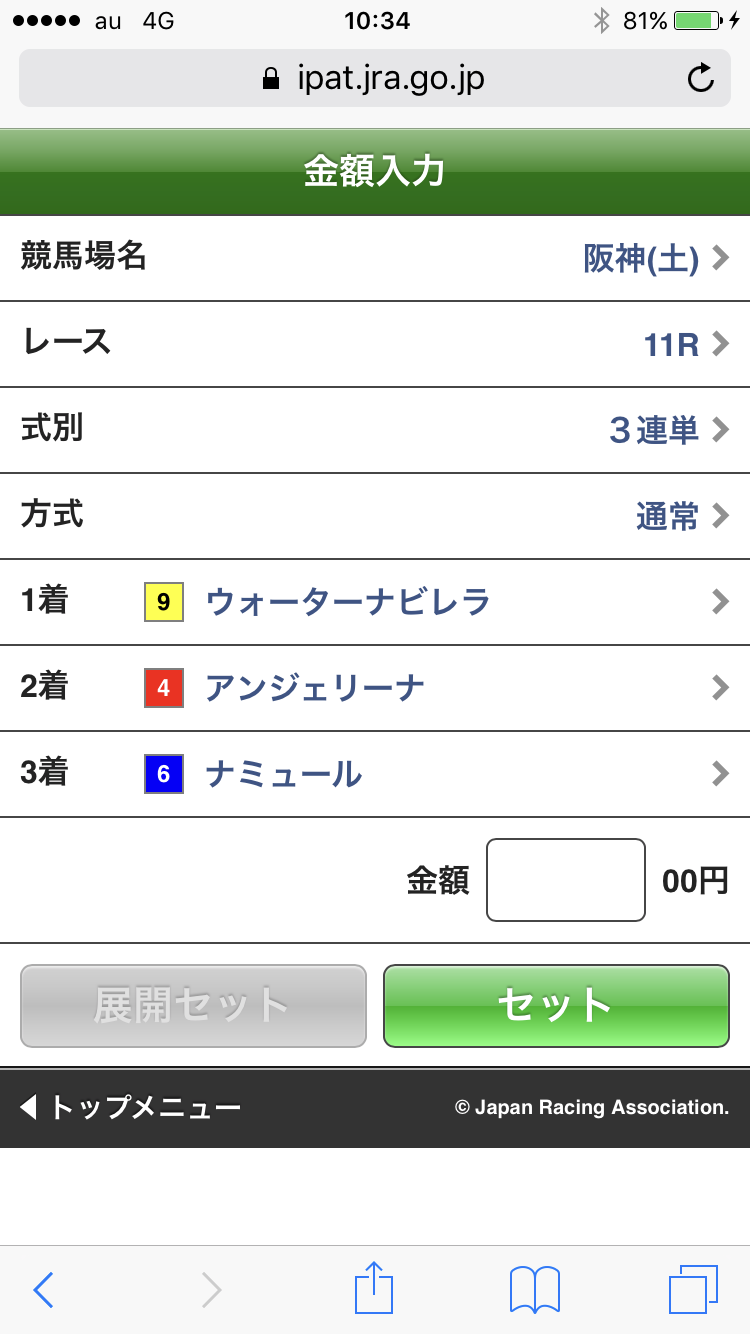The image size is (750, 1334).
Task: Reload the page in Safari
Action: pyautogui.click(x=701, y=78)
